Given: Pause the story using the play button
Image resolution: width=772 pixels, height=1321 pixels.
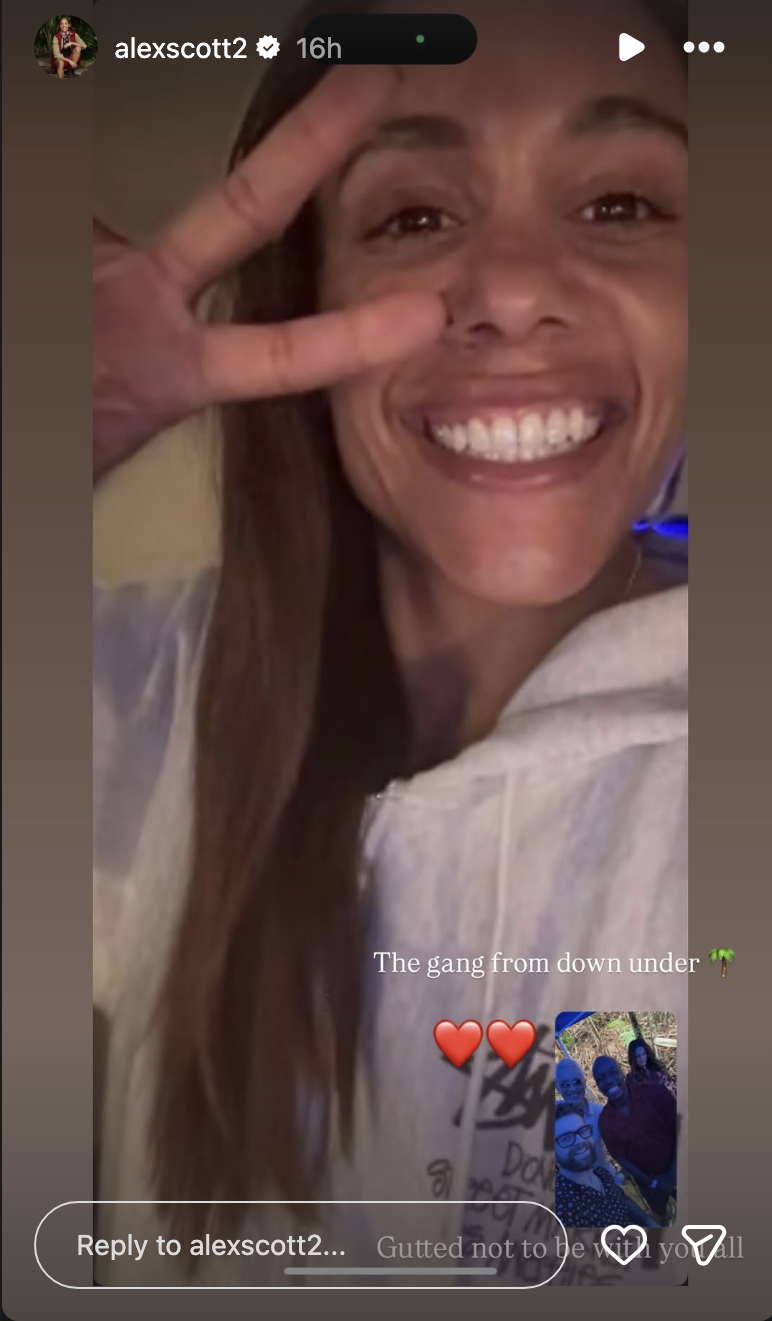Looking at the screenshot, I should pos(631,46).
